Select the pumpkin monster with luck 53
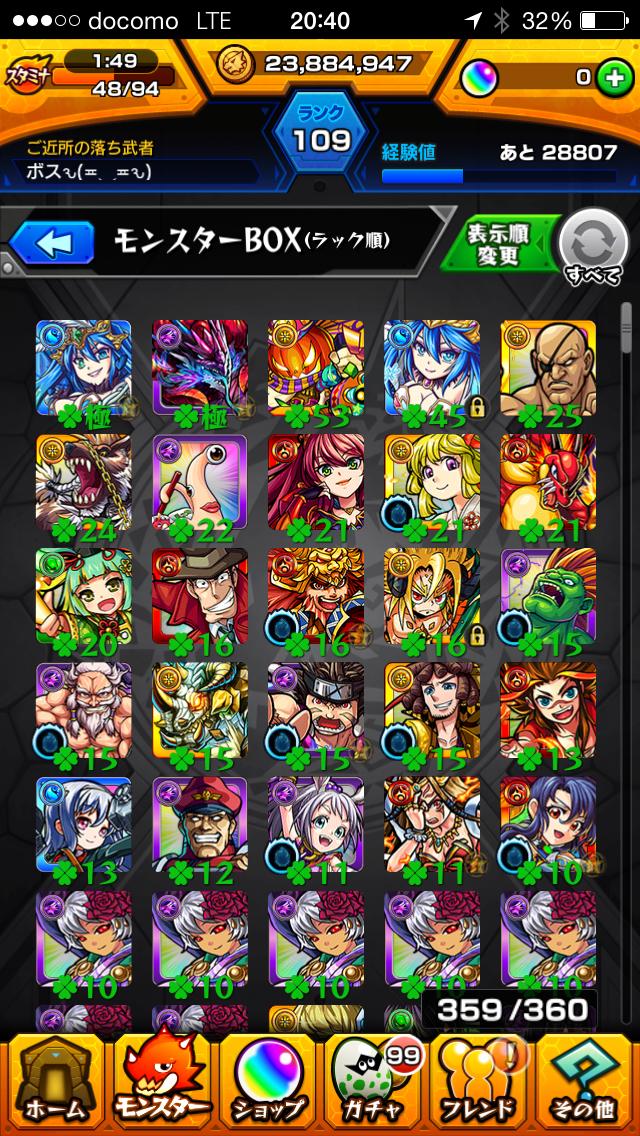640x1136 pixels. [x=315, y=371]
